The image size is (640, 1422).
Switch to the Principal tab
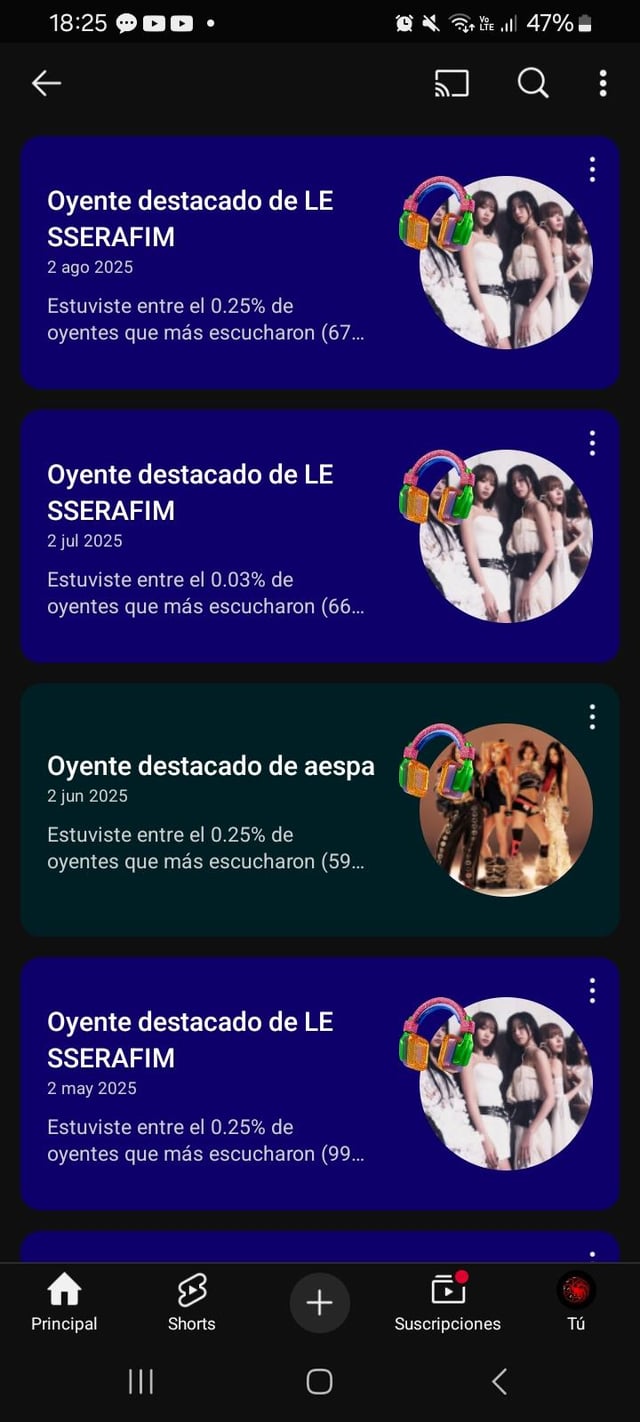64,1302
